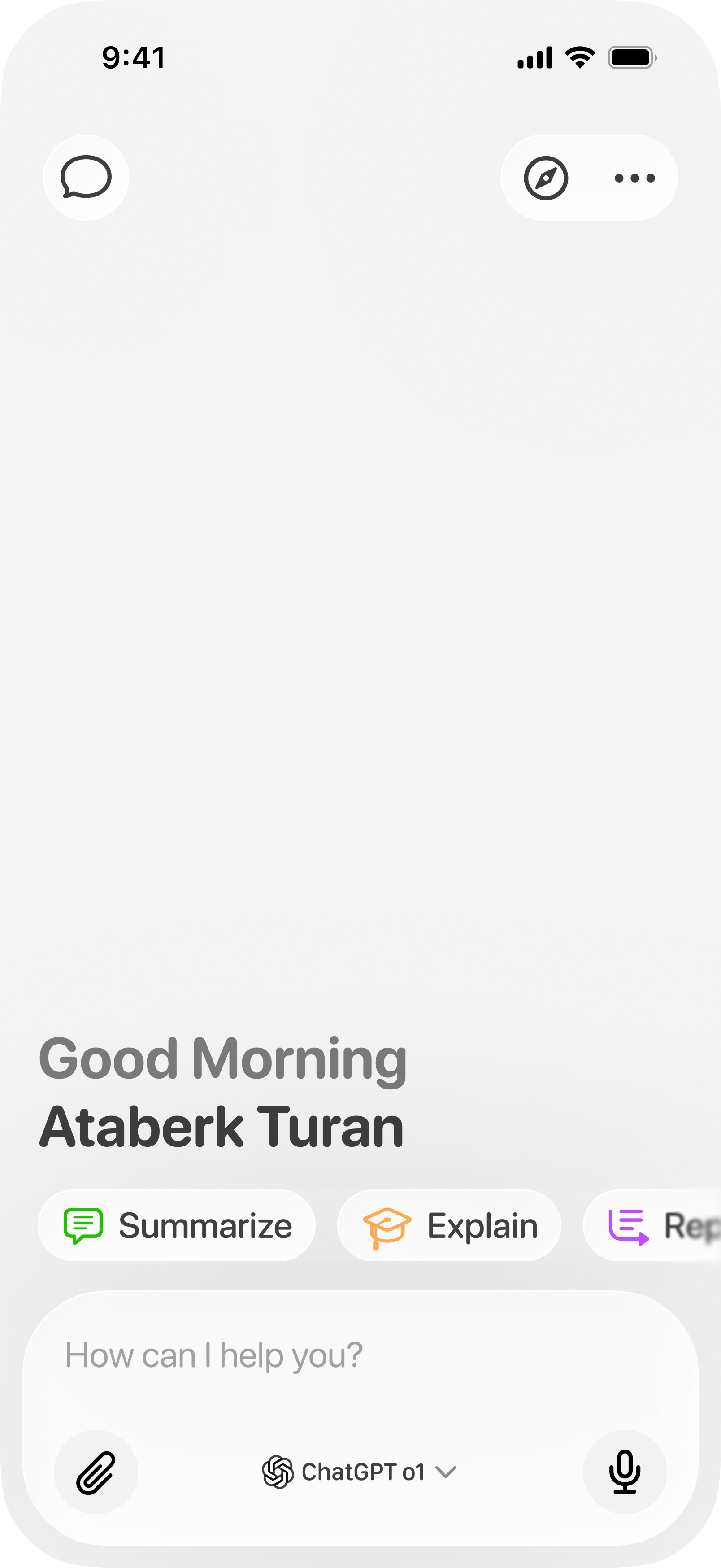
Task: Open the three-dot overflow menu
Action: pyautogui.click(x=634, y=178)
